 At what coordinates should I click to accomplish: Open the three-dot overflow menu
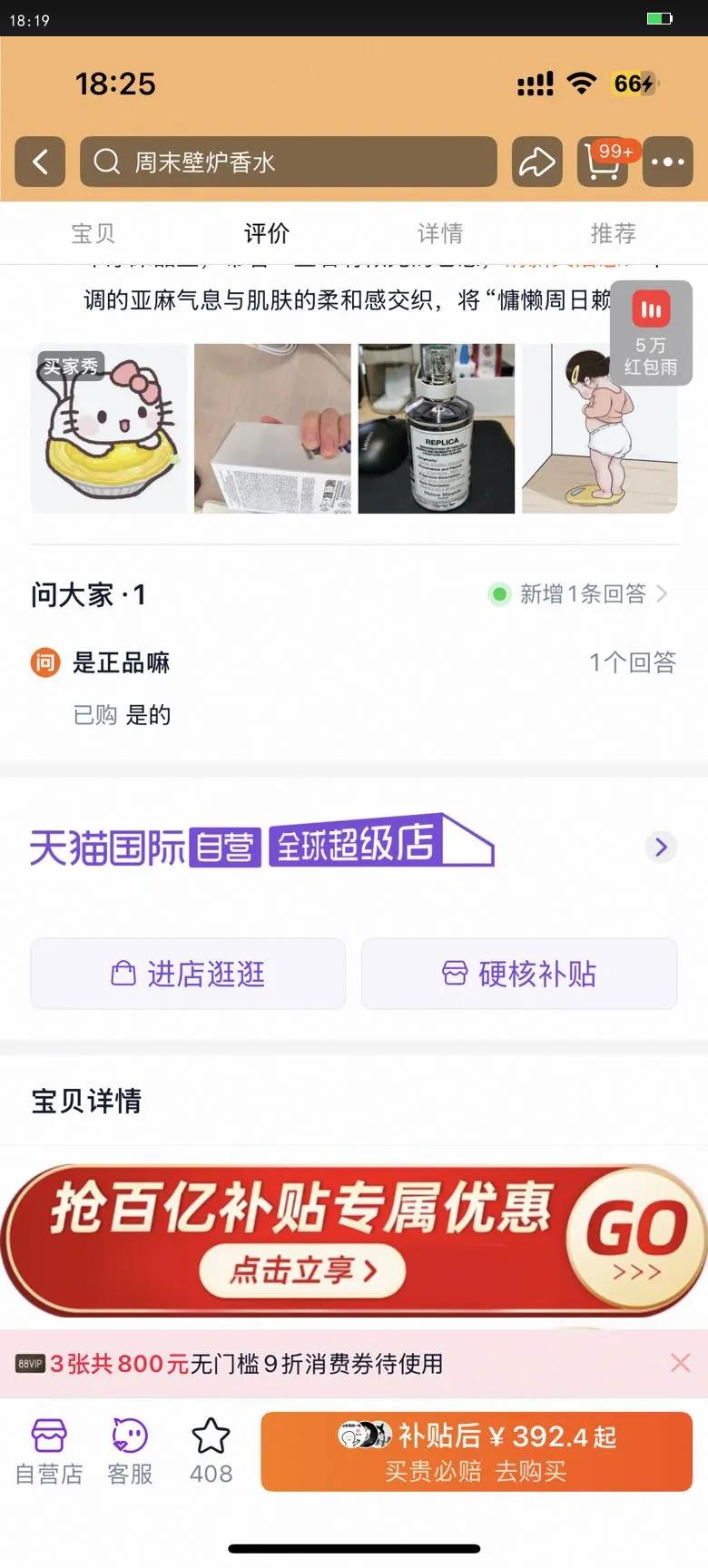click(x=667, y=162)
